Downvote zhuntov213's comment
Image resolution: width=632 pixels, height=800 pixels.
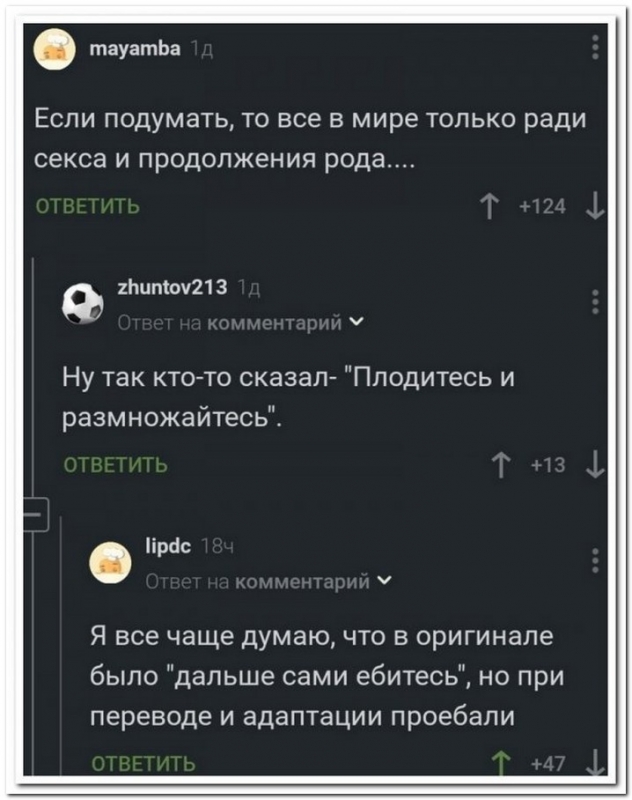(597, 465)
